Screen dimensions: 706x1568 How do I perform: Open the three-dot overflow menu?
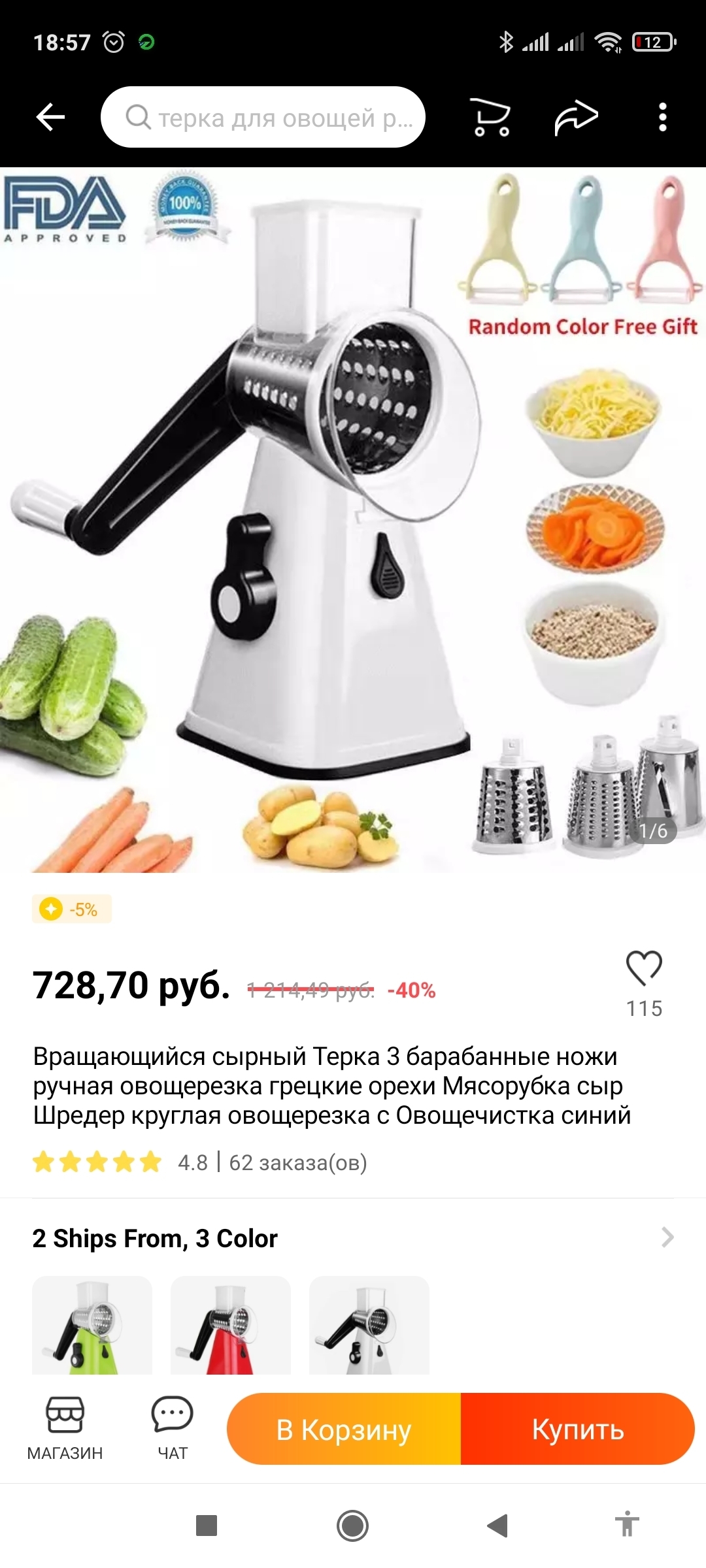[662, 118]
